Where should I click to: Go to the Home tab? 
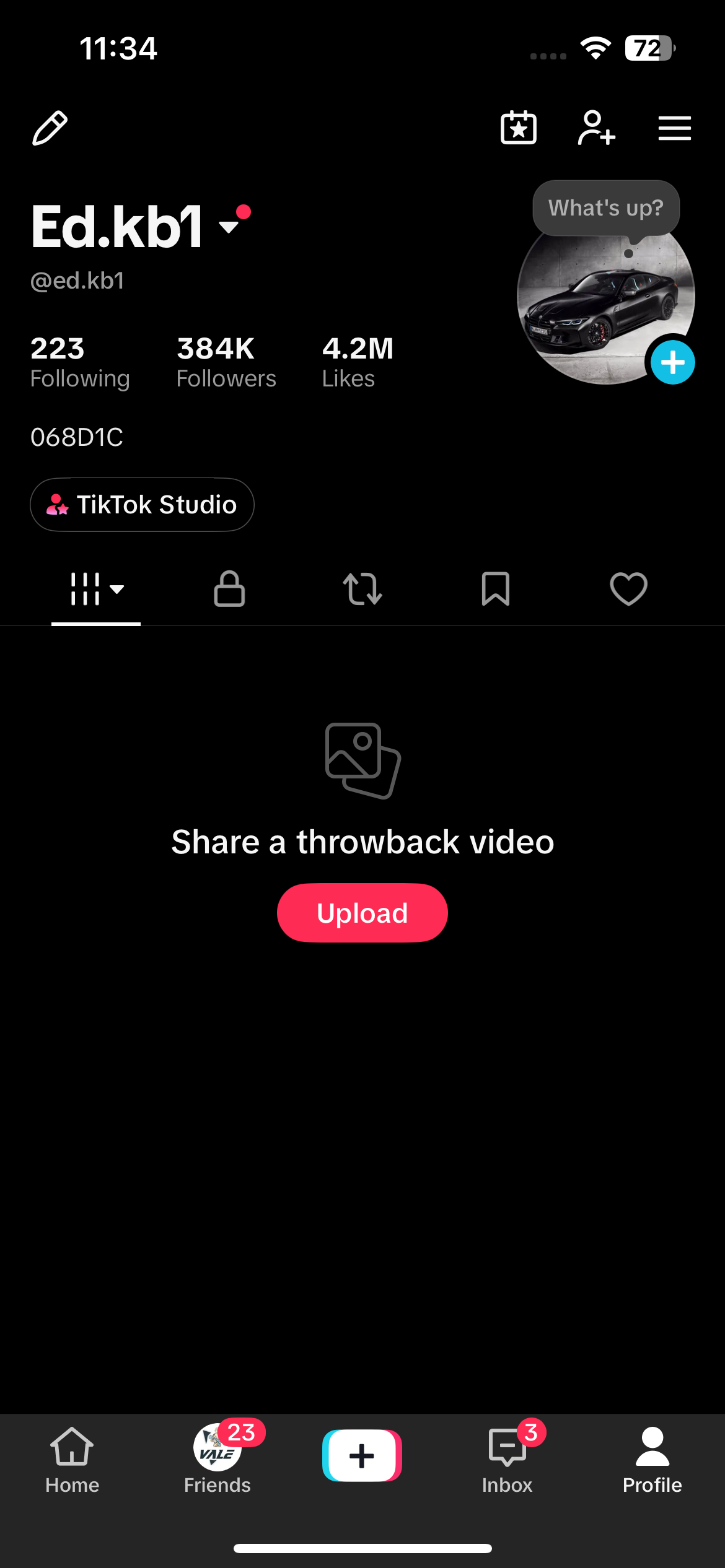pos(72,1460)
